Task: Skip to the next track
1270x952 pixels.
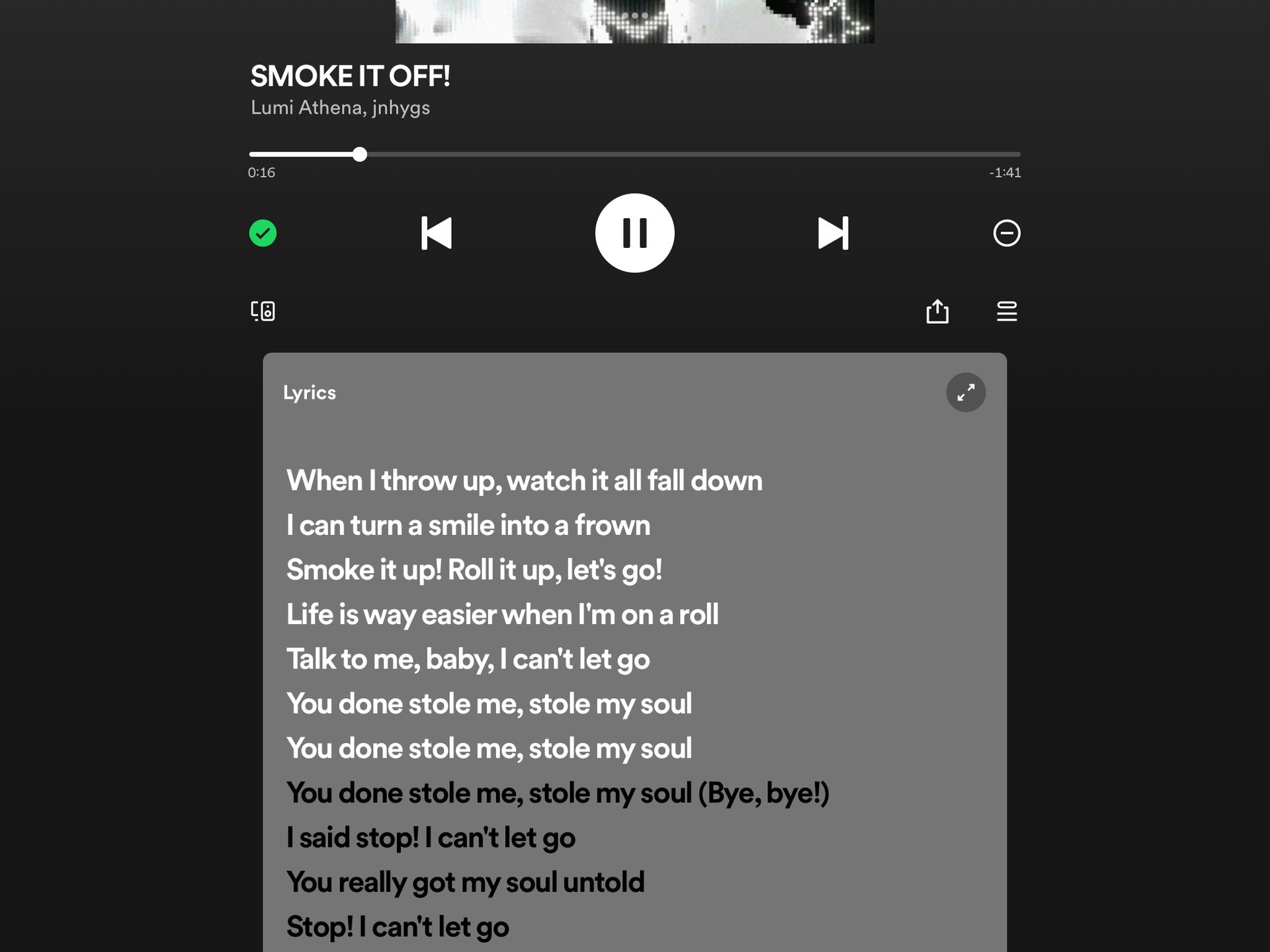Action: (833, 233)
